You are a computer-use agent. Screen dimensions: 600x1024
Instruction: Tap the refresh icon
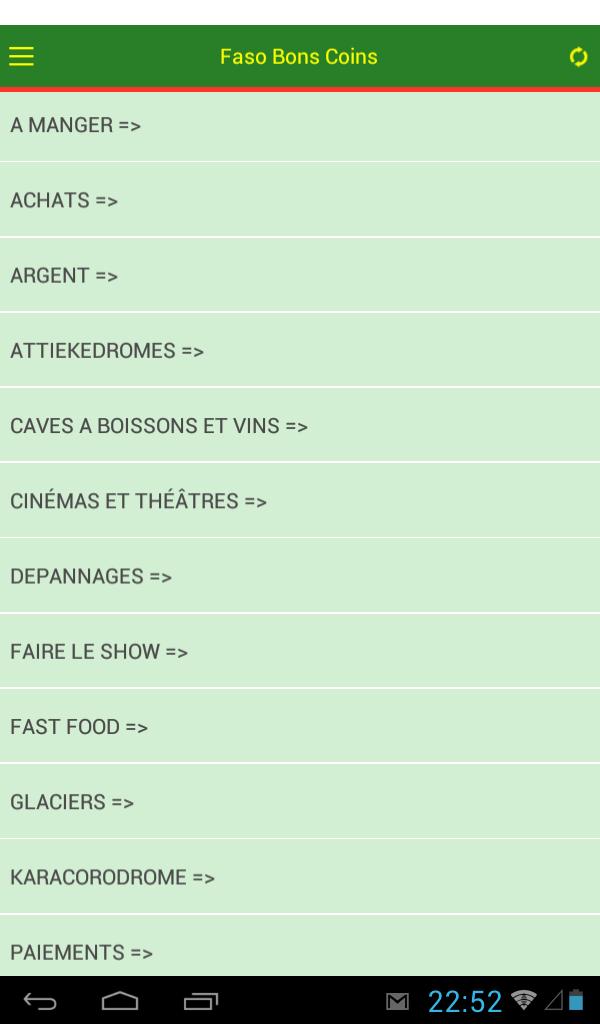578,56
